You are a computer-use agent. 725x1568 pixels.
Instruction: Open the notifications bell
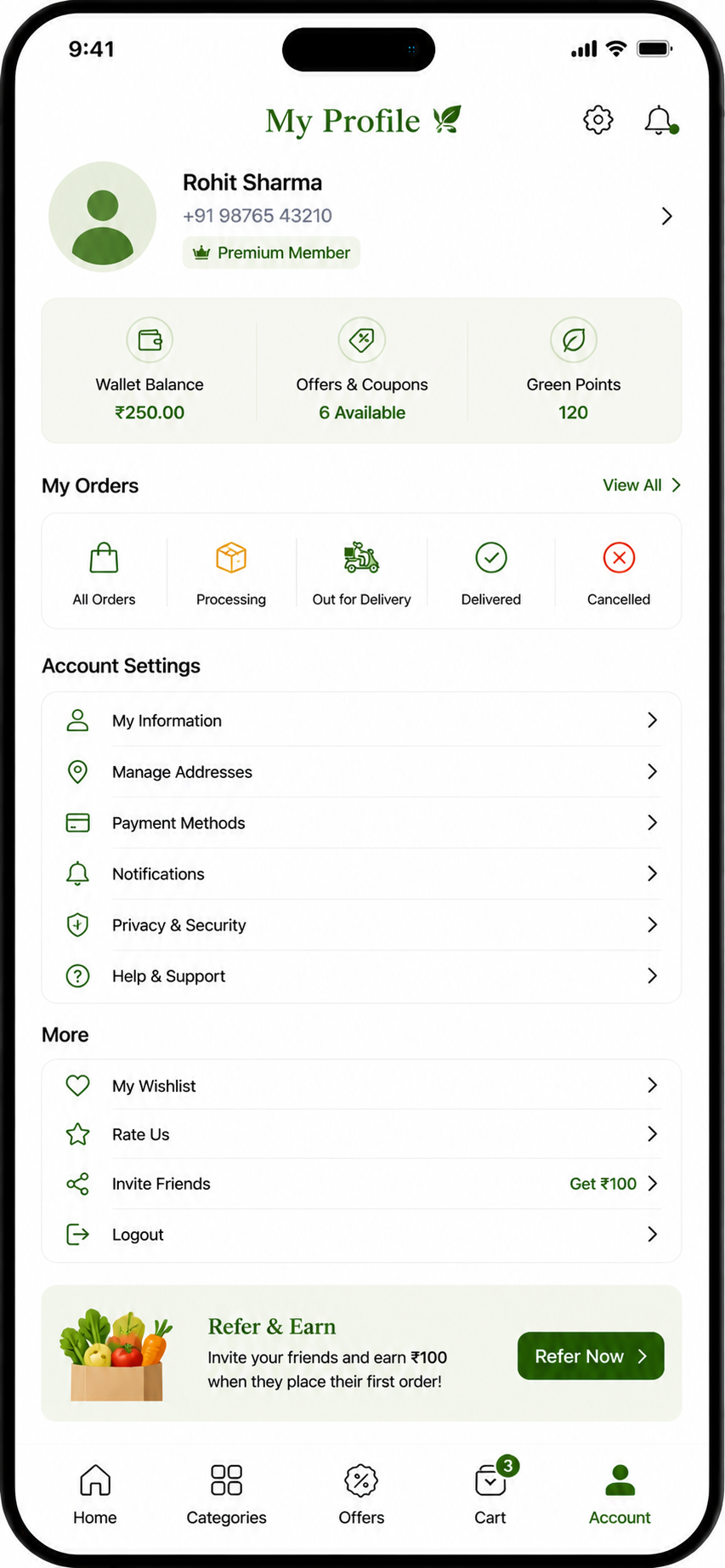660,120
